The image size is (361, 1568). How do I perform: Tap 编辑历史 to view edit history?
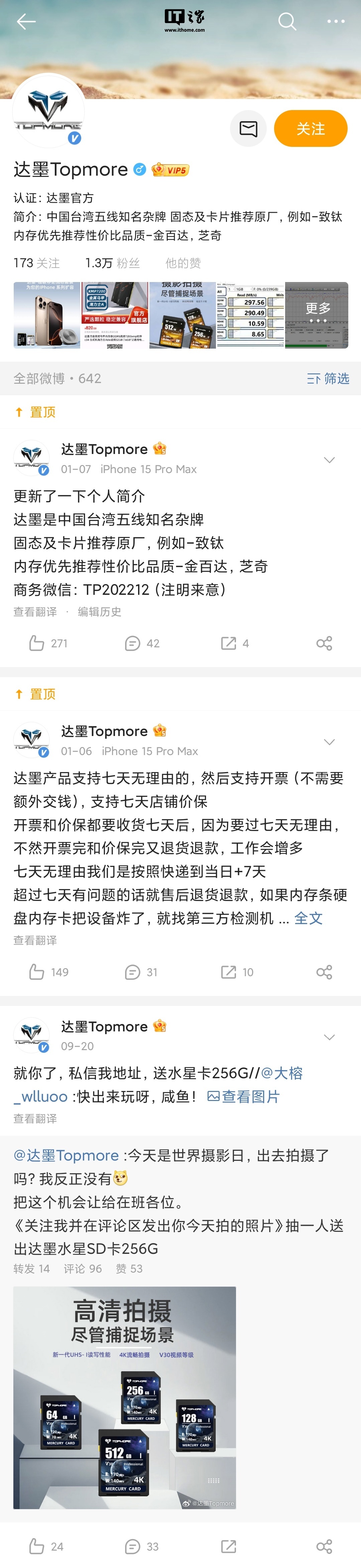point(99,612)
